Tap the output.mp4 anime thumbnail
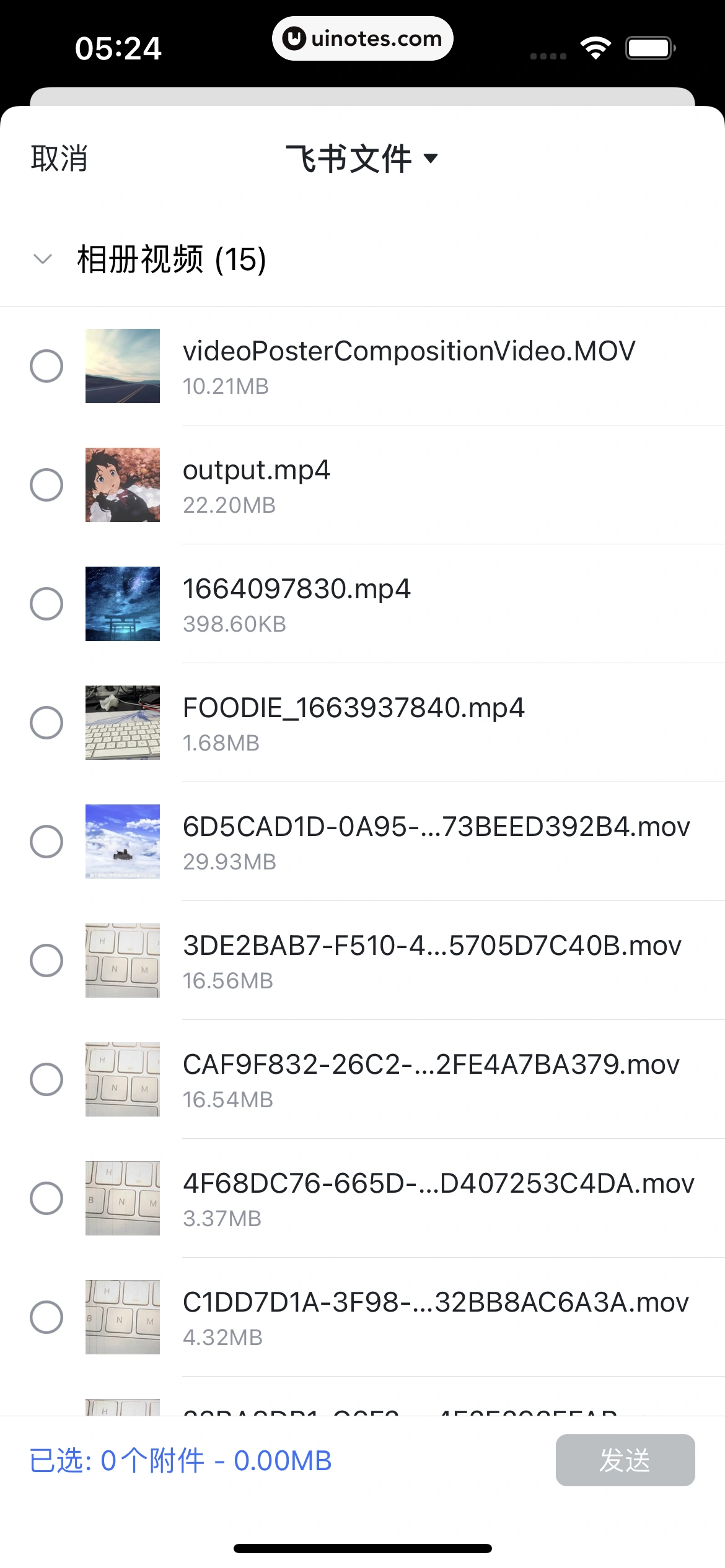Image resolution: width=725 pixels, height=1568 pixels. [122, 484]
